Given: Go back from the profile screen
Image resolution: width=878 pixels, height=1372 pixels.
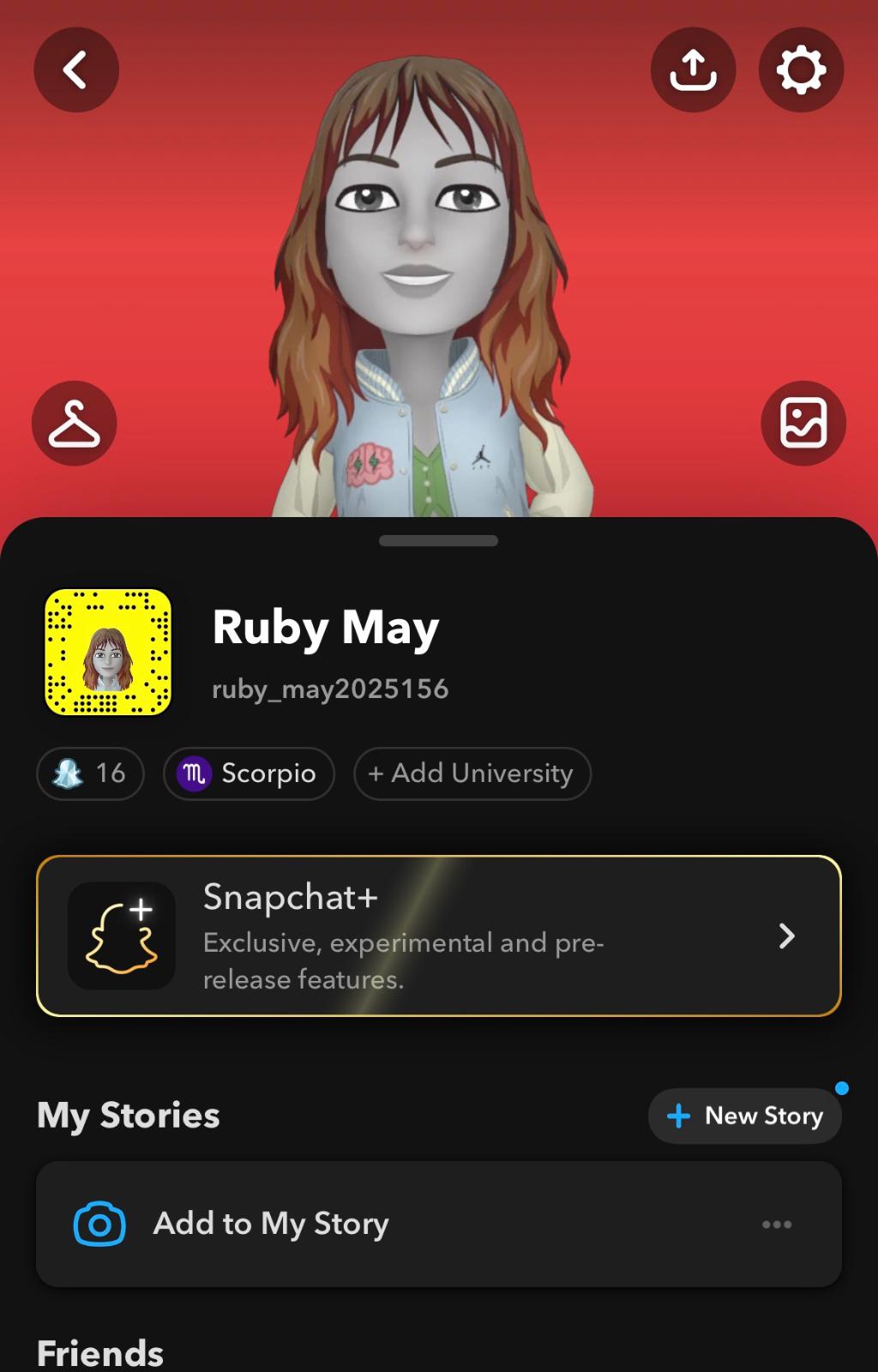Looking at the screenshot, I should pyautogui.click(x=75, y=69).
